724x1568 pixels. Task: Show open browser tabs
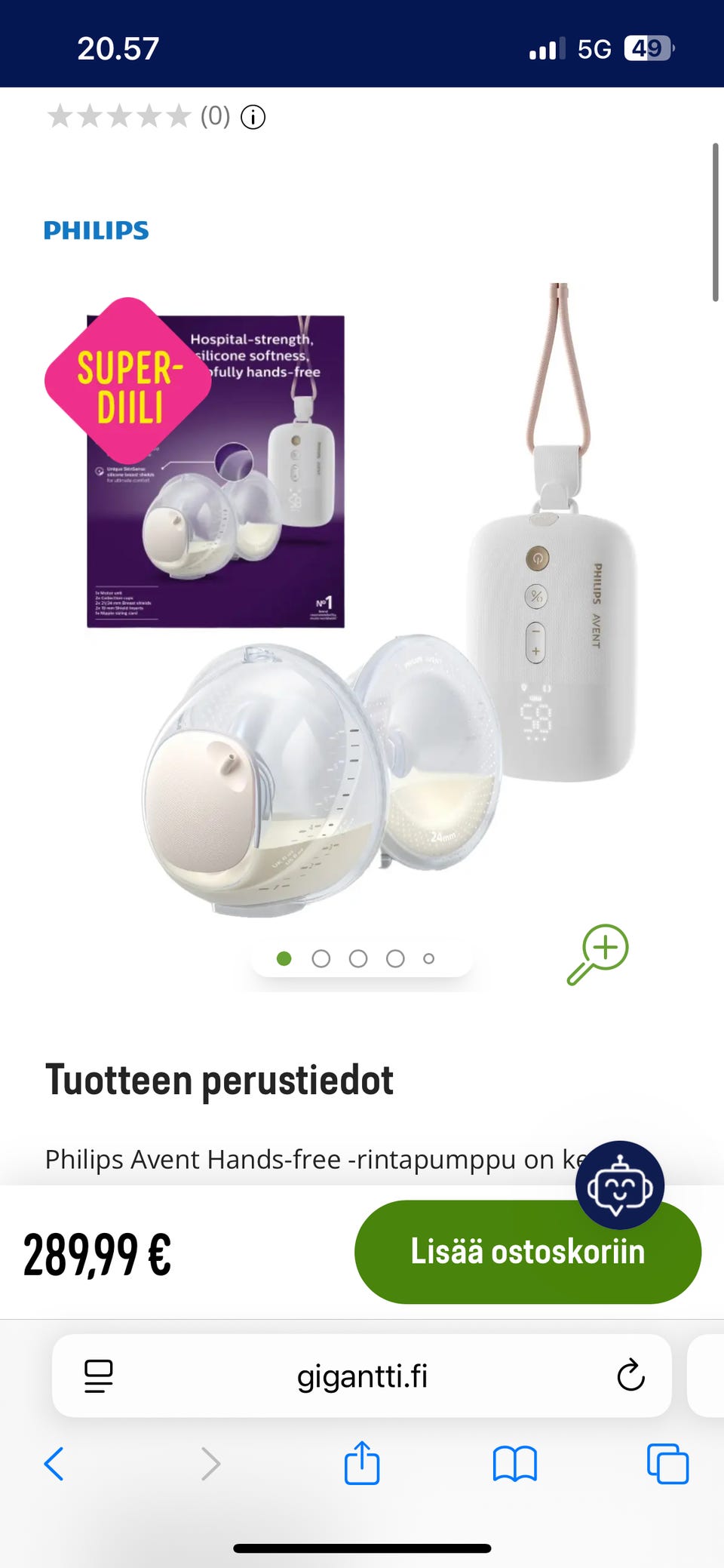(x=667, y=1464)
